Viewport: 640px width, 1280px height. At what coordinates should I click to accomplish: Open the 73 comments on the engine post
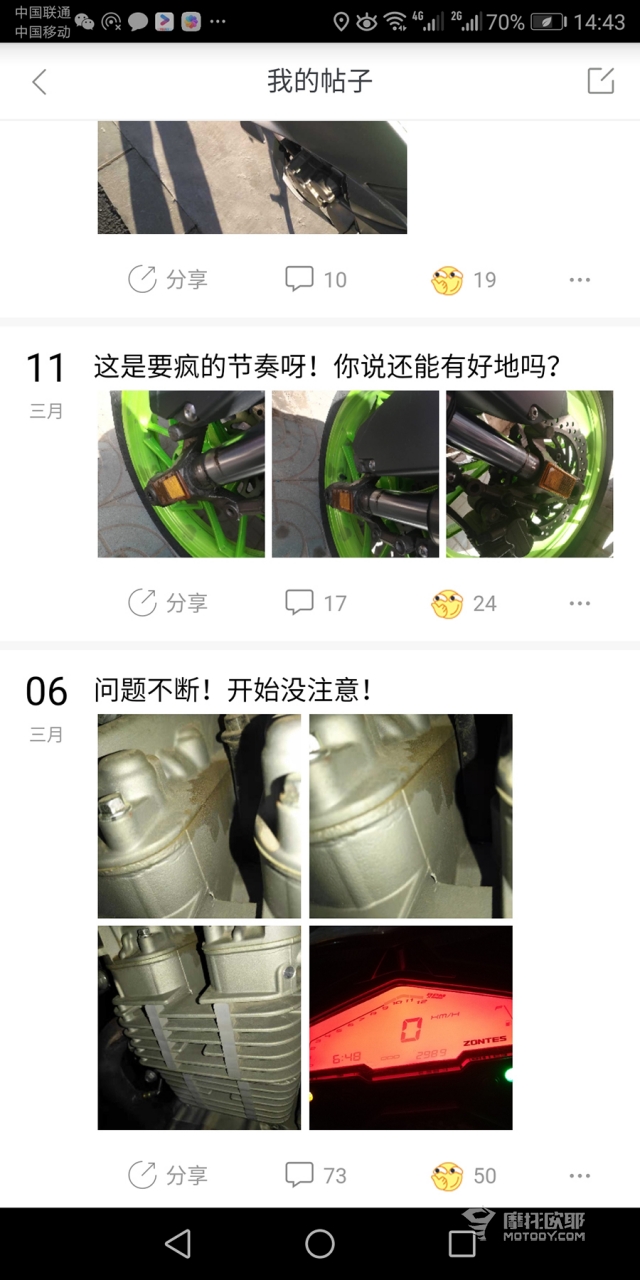click(316, 1175)
